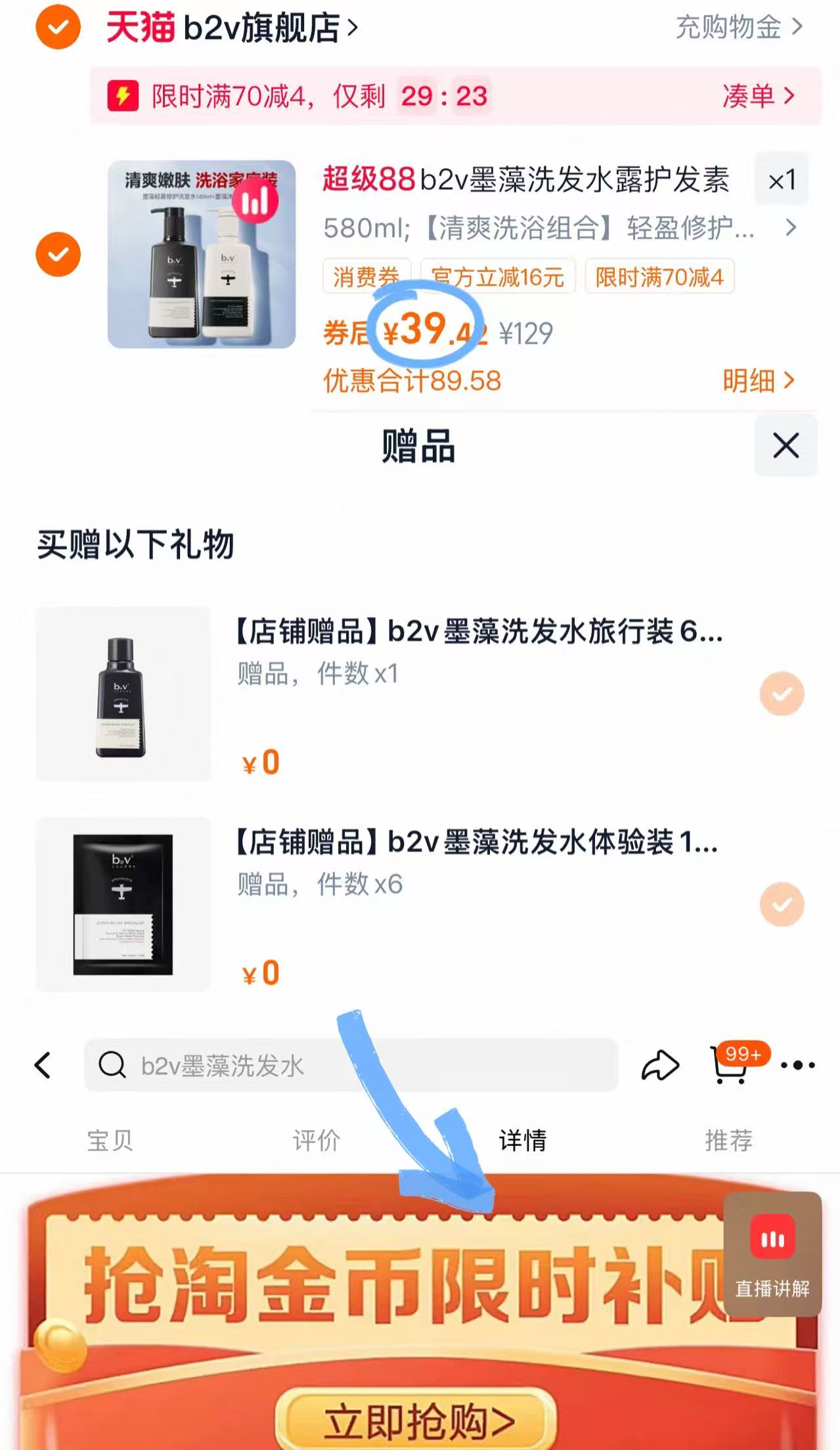
Task: Uncheck the 墨藻洗发水旅行装 gift item
Action: pos(781,693)
